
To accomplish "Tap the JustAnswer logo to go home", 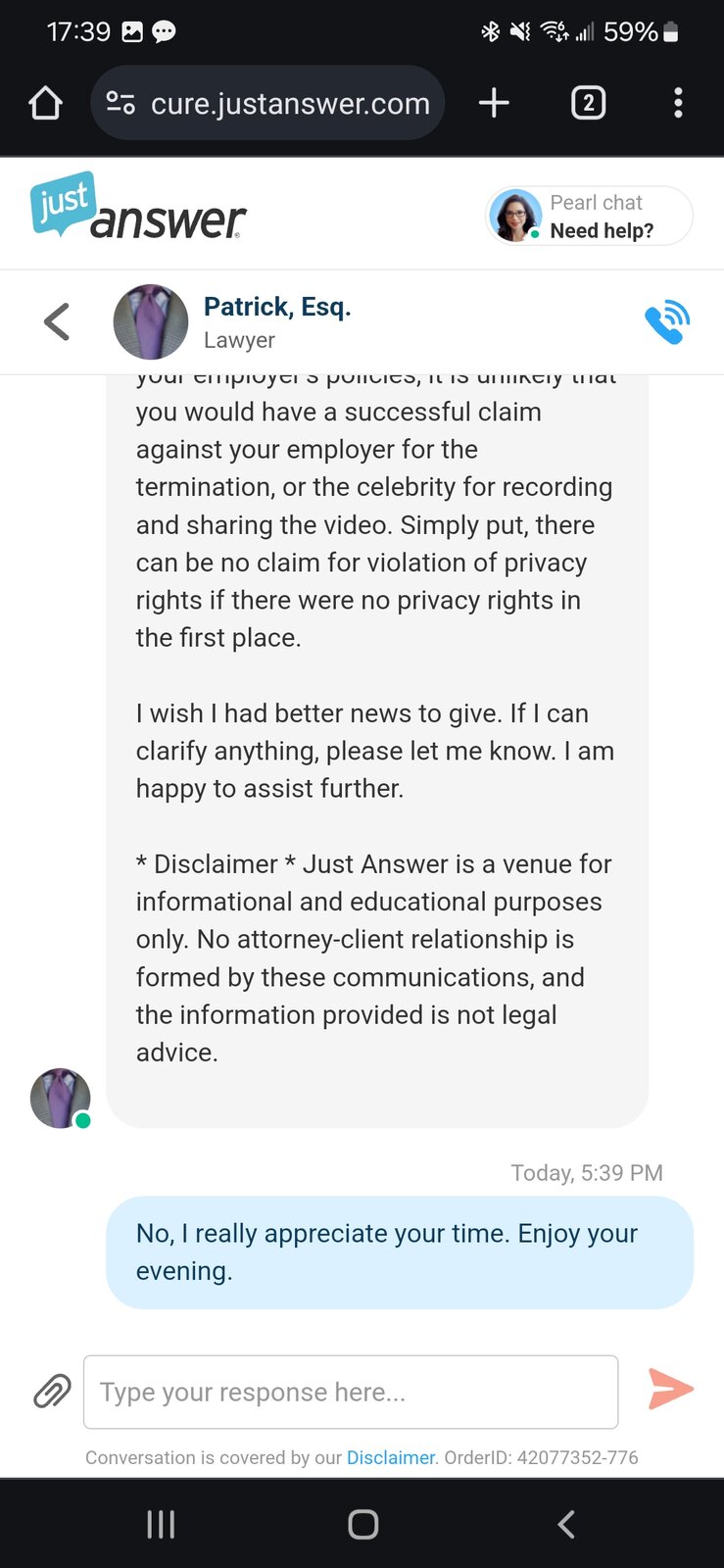I will point(138,206).
